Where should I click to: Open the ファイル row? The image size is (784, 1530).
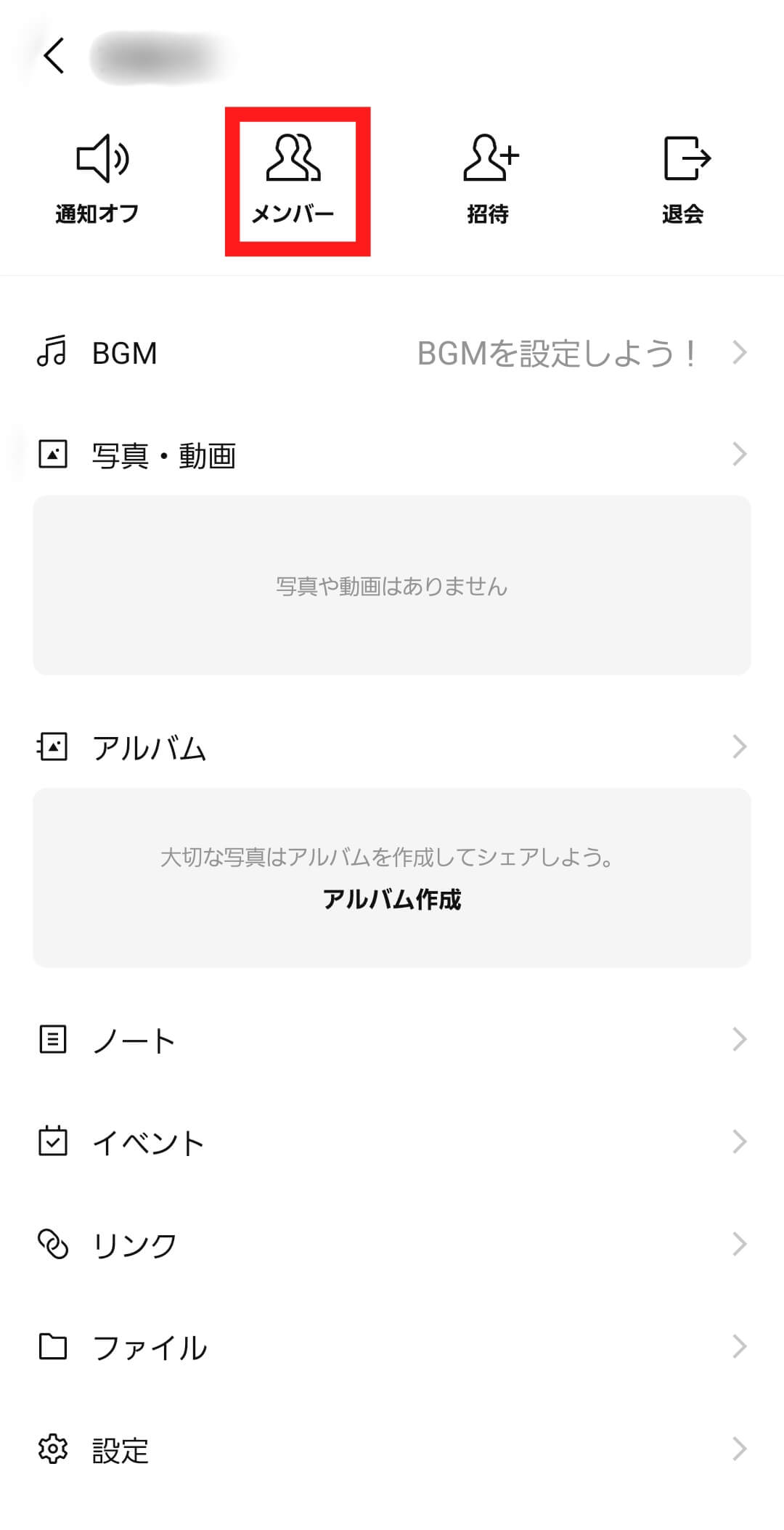(x=392, y=1347)
